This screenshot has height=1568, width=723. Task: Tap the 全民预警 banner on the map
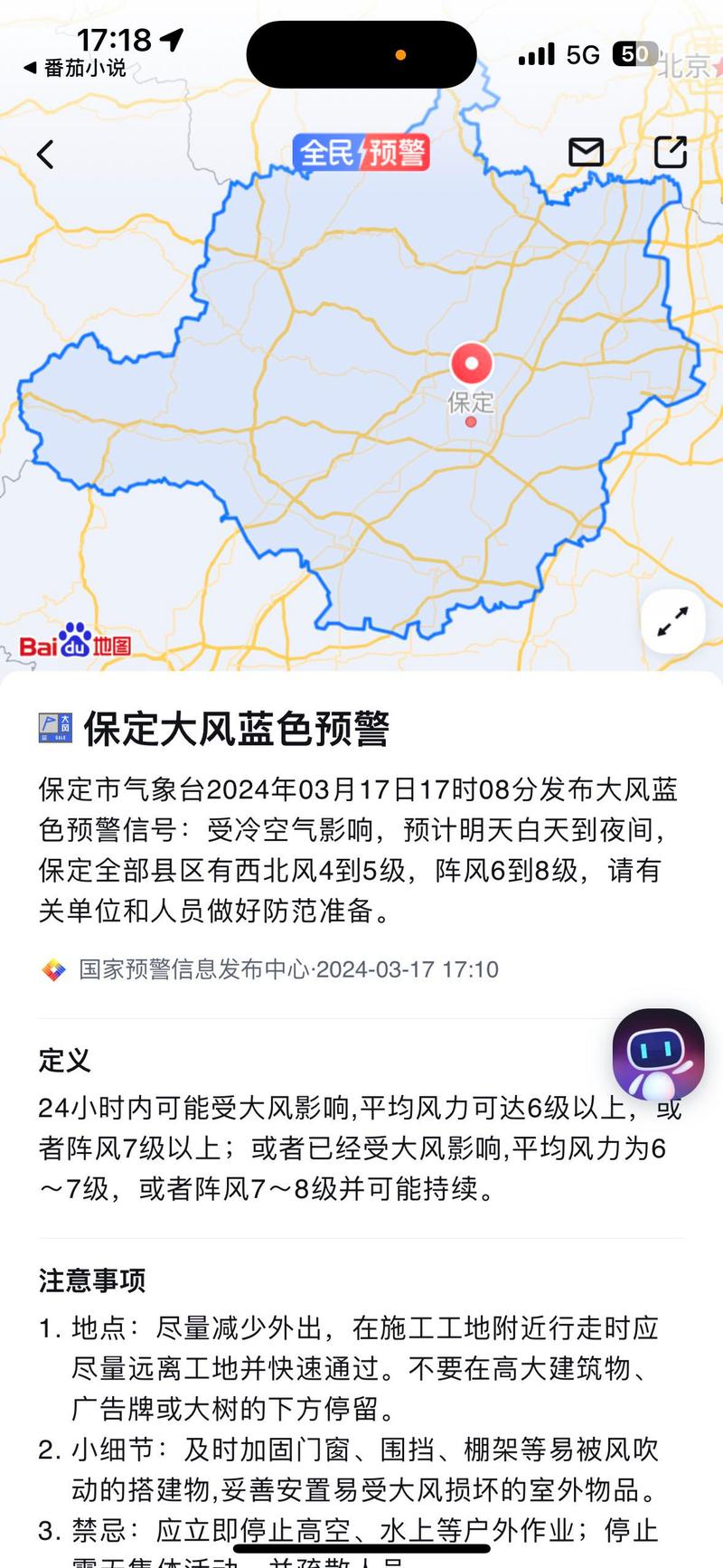[x=361, y=154]
